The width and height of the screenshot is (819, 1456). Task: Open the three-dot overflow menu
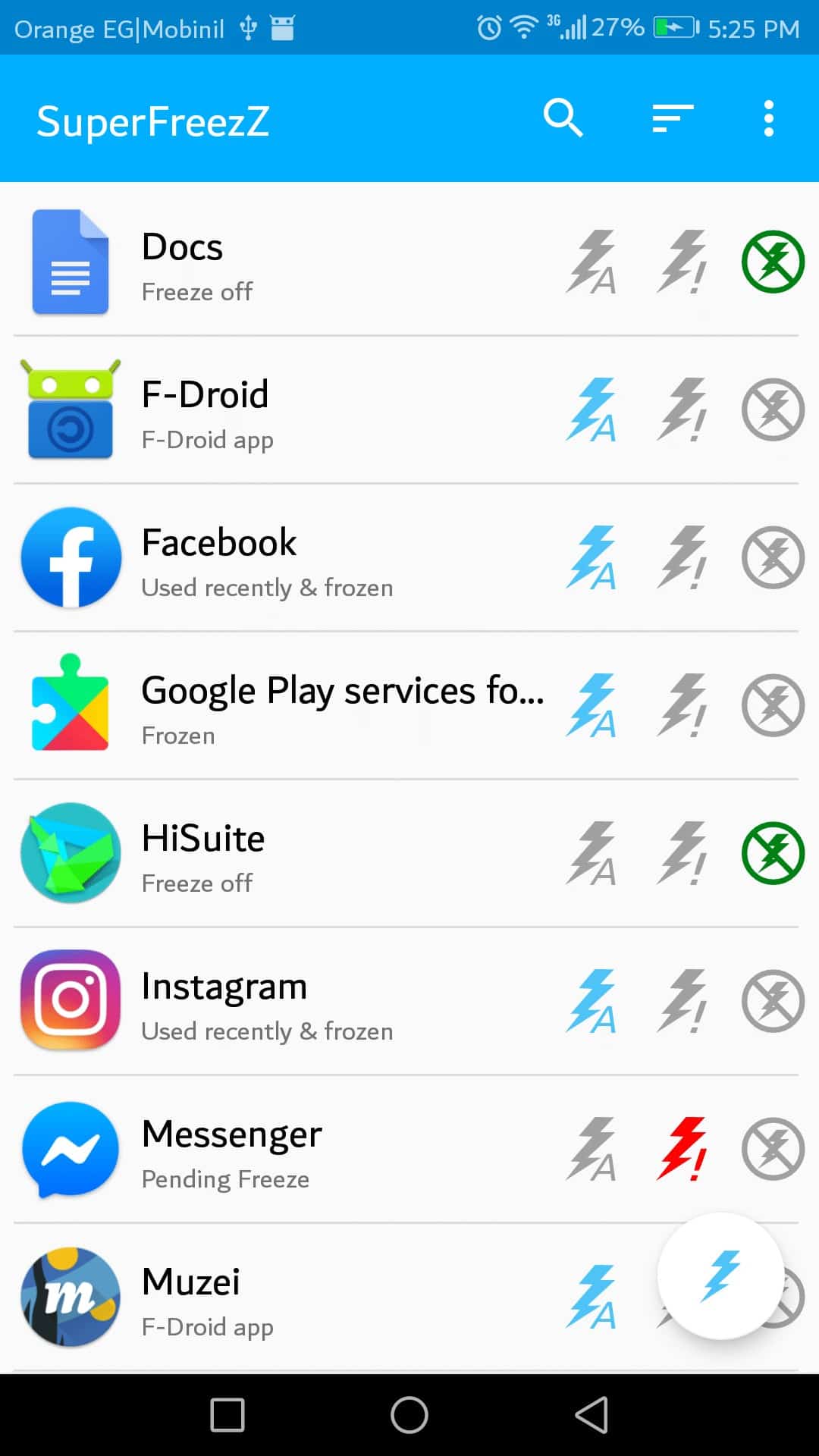pyautogui.click(x=769, y=118)
